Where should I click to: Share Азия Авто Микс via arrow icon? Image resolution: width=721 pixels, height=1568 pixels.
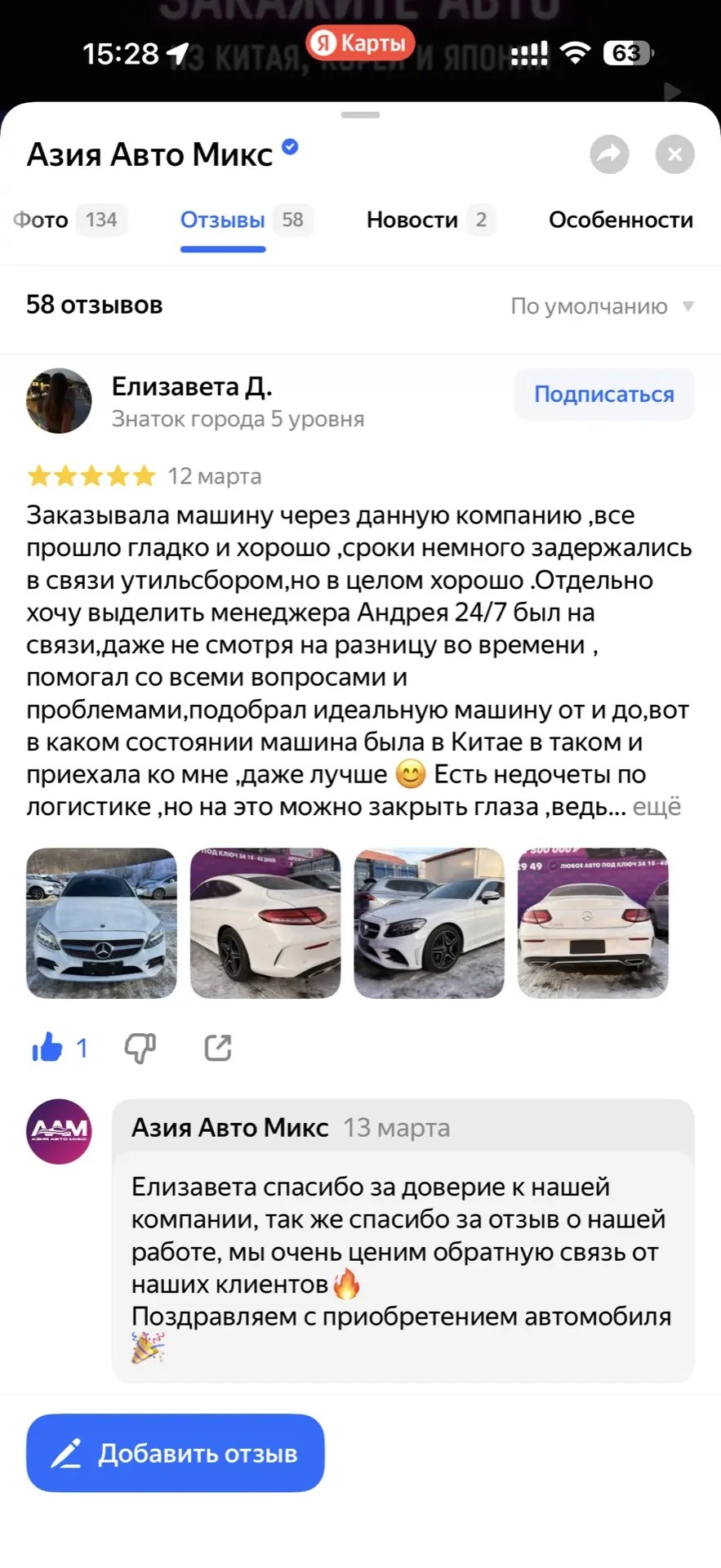click(x=609, y=154)
